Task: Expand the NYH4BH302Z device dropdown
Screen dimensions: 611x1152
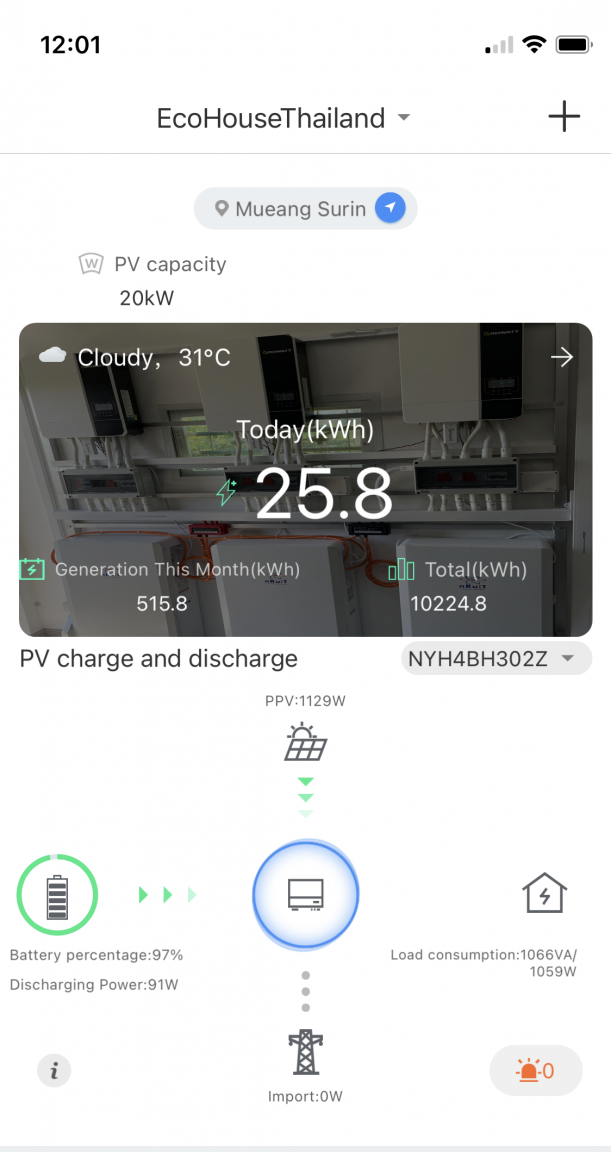Action: [496, 659]
